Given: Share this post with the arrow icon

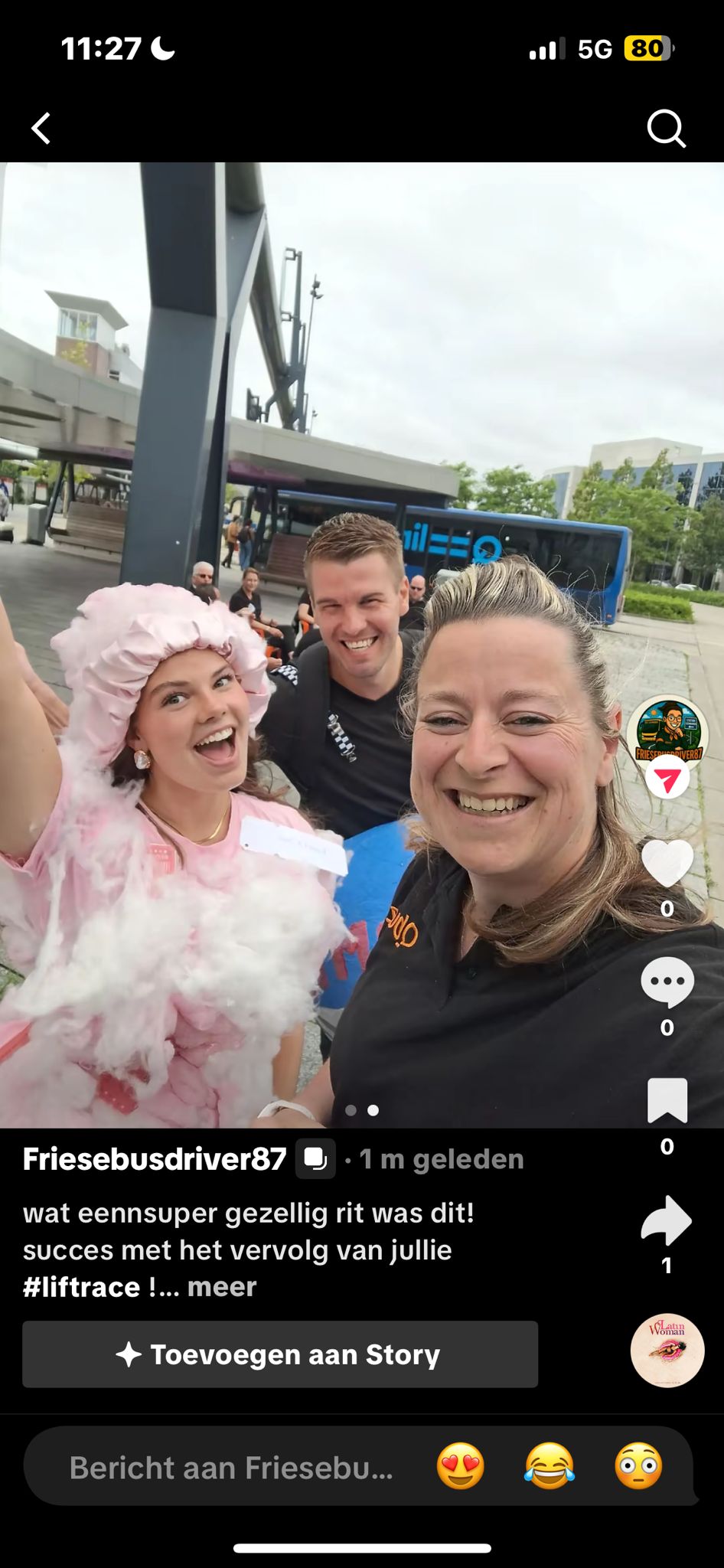Looking at the screenshot, I should 666,1220.
